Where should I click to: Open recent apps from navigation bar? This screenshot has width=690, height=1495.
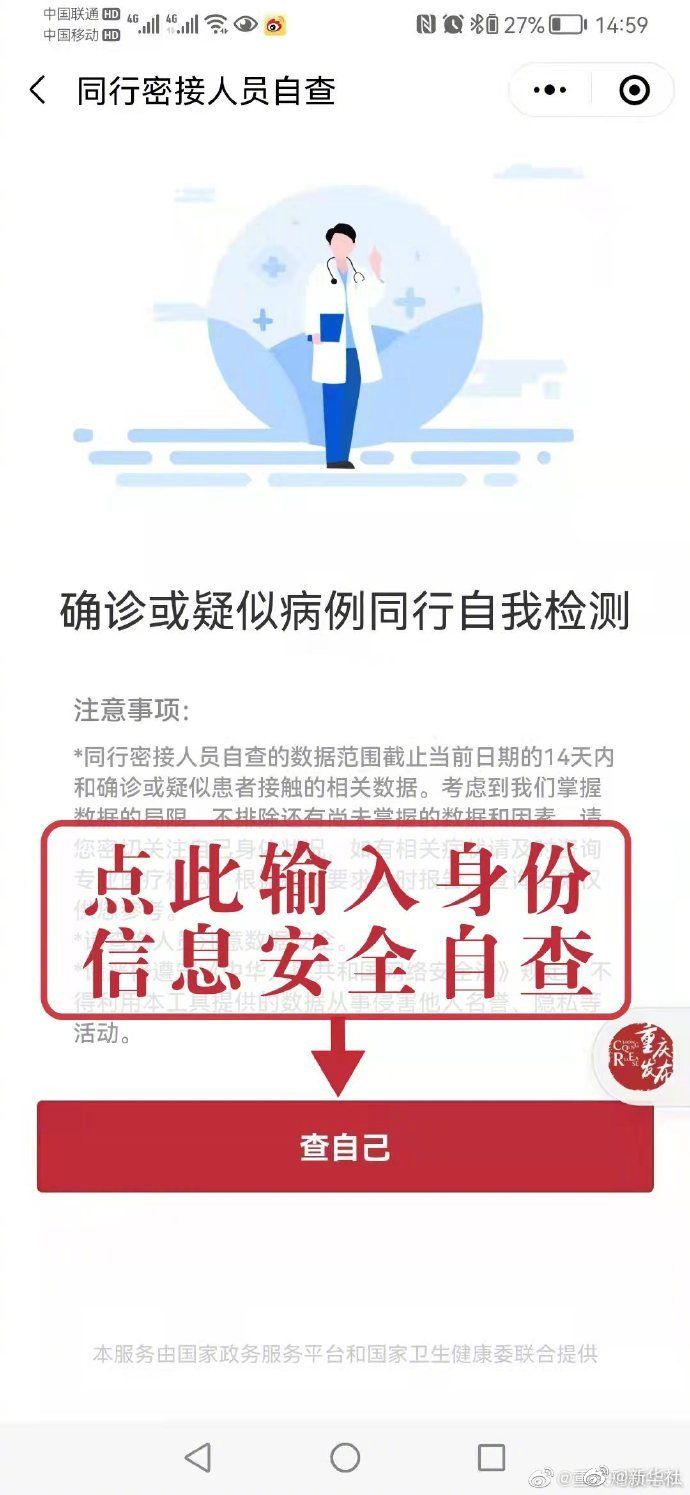coord(491,1457)
